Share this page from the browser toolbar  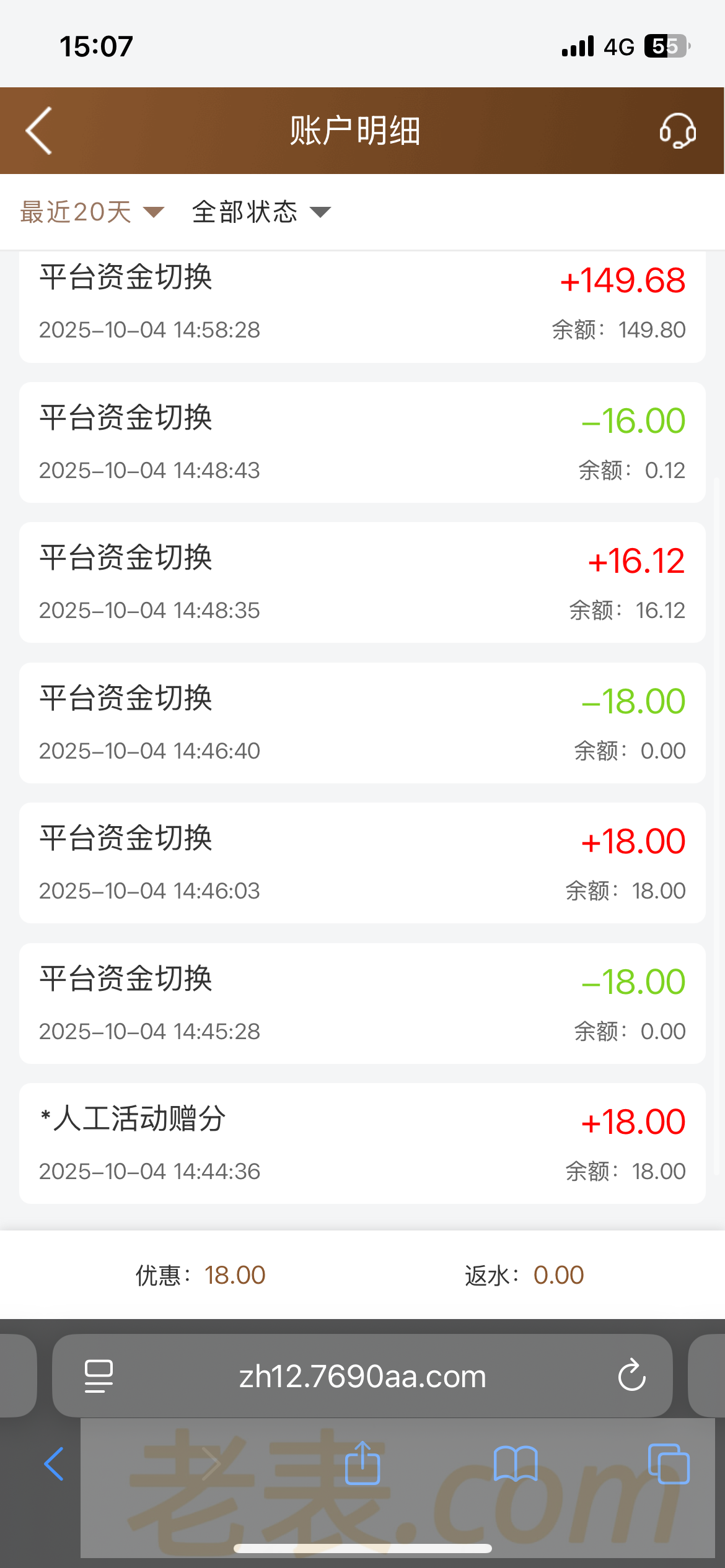pyautogui.click(x=362, y=1463)
